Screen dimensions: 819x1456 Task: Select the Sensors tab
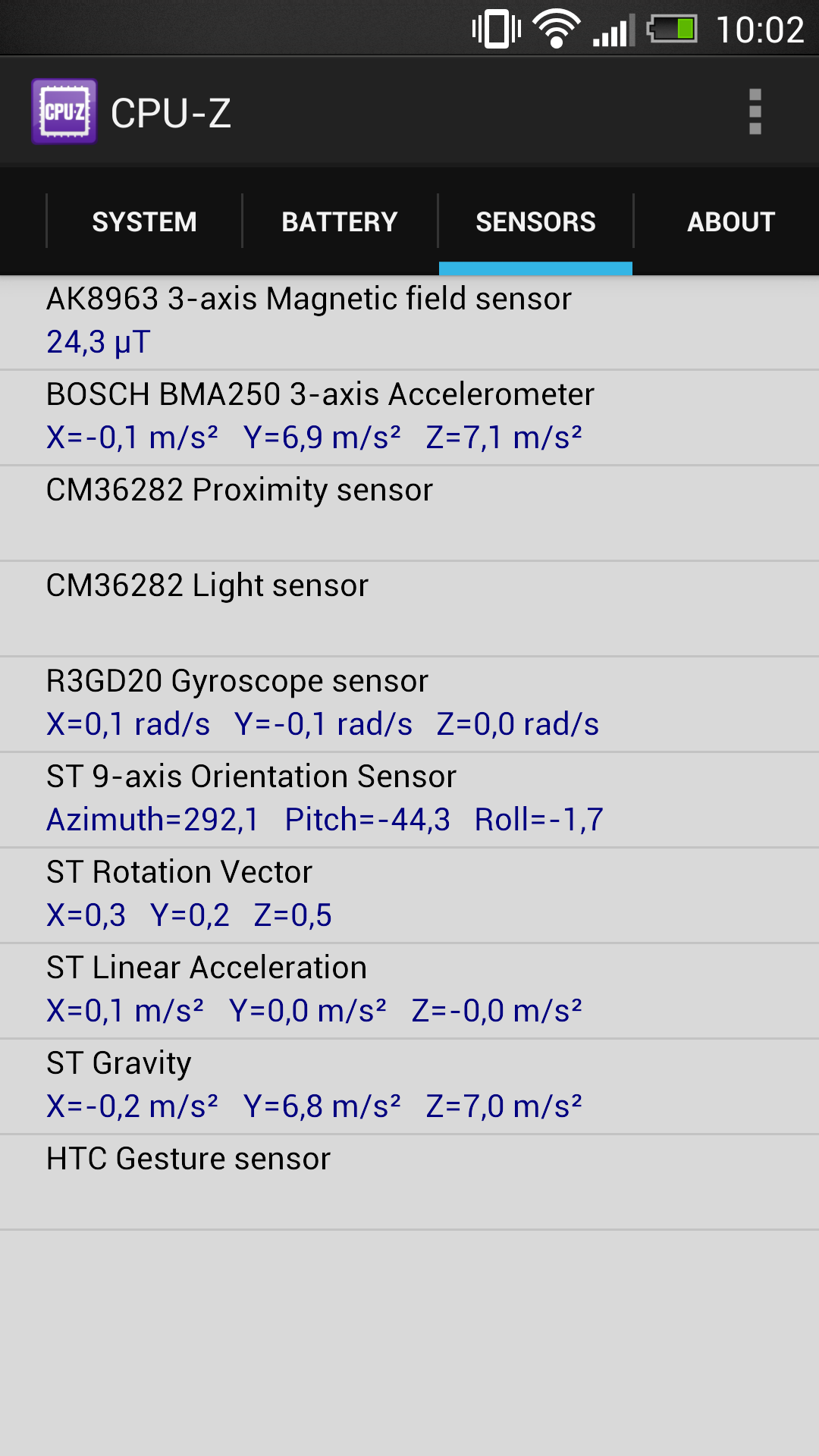[x=535, y=221]
